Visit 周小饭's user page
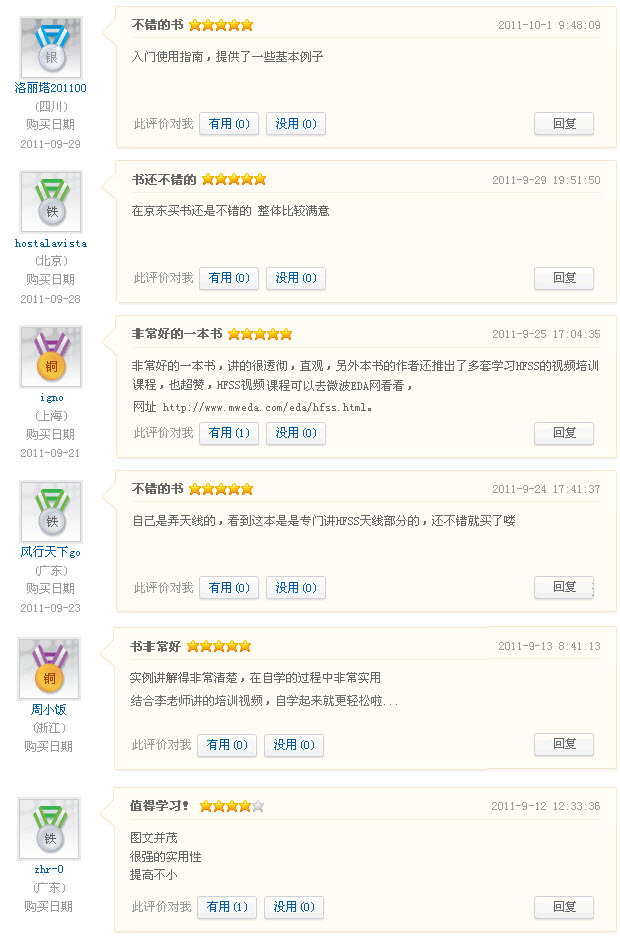Image resolution: width=620 pixels, height=946 pixels. click(x=49, y=710)
